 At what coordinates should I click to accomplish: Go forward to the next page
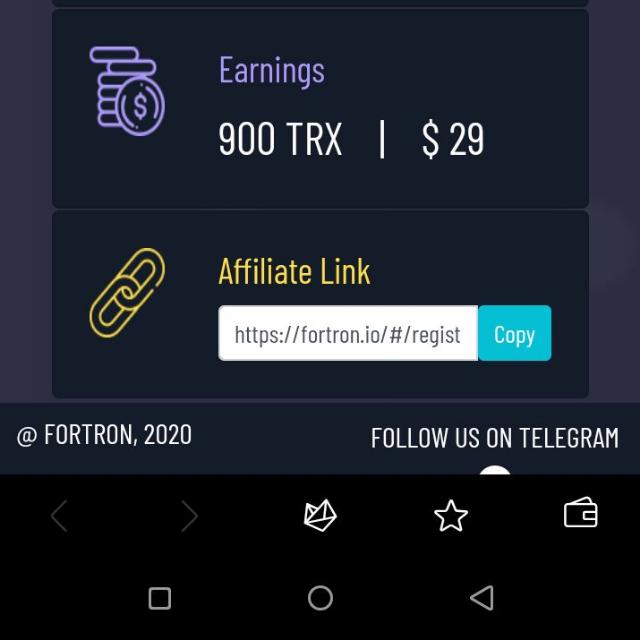(x=189, y=516)
